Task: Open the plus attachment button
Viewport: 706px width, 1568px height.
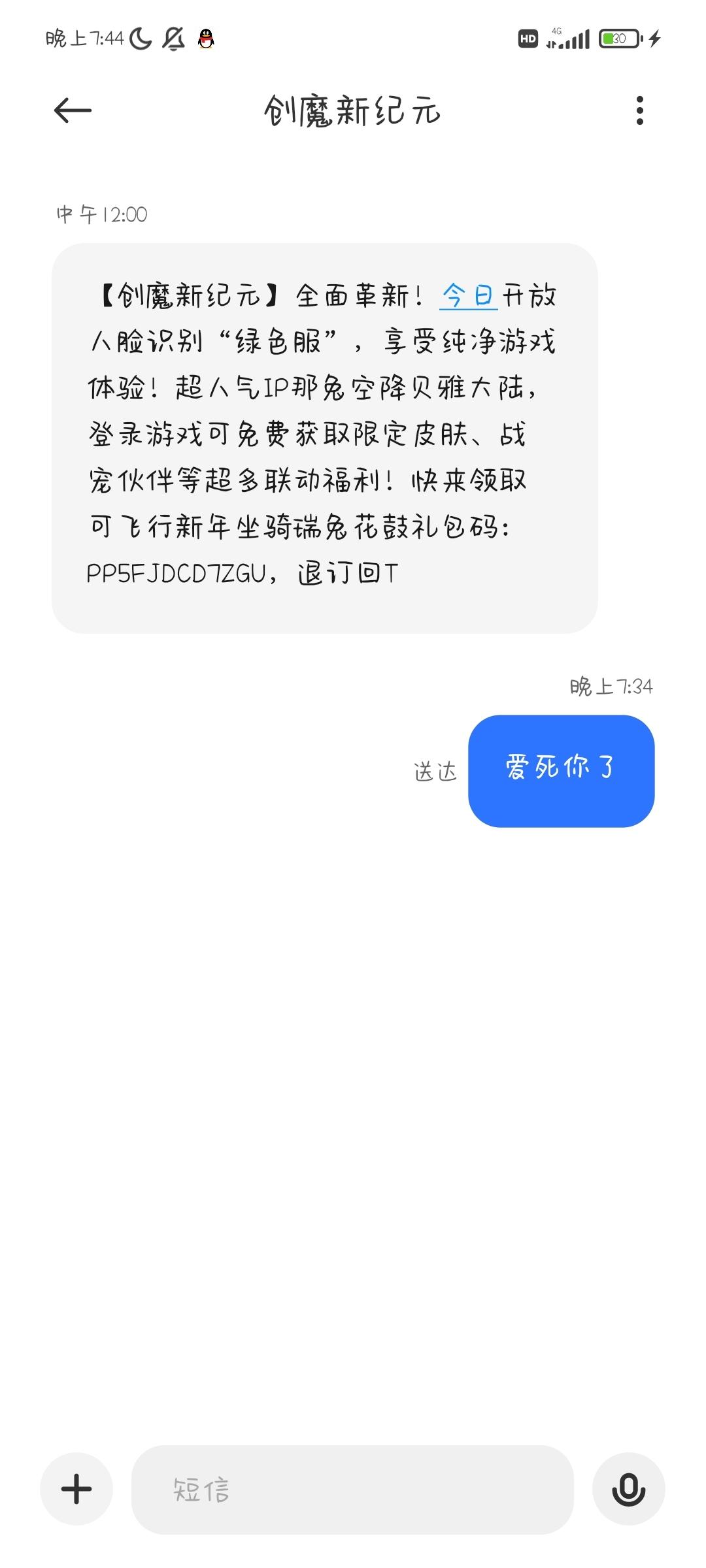Action: pyautogui.click(x=76, y=1490)
